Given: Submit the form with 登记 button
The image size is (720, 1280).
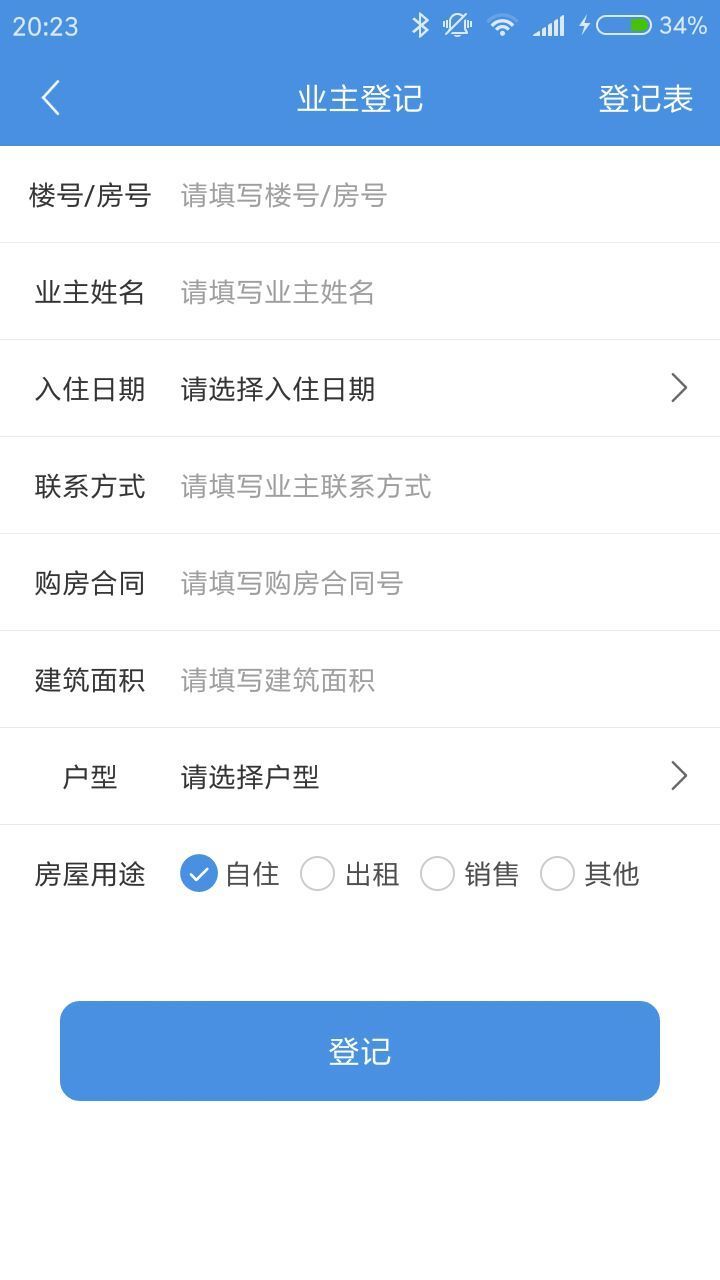Looking at the screenshot, I should [360, 1051].
